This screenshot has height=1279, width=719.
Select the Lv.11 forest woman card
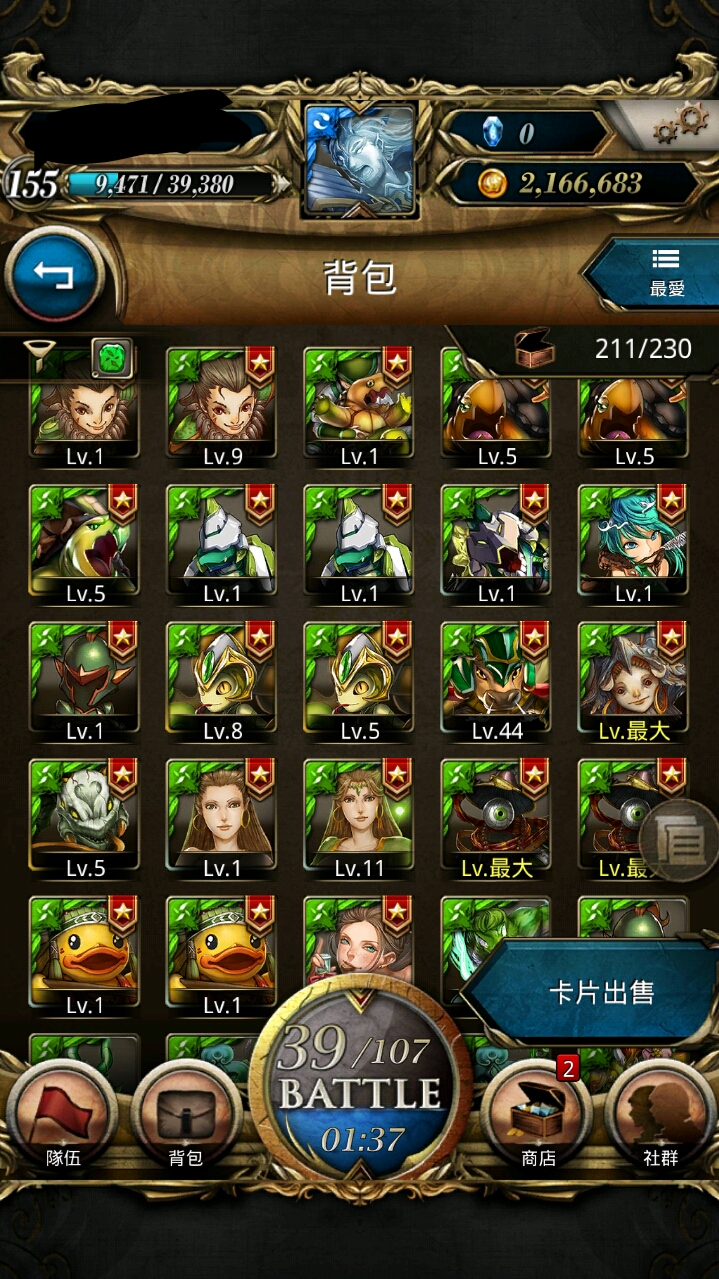pyautogui.click(x=359, y=820)
